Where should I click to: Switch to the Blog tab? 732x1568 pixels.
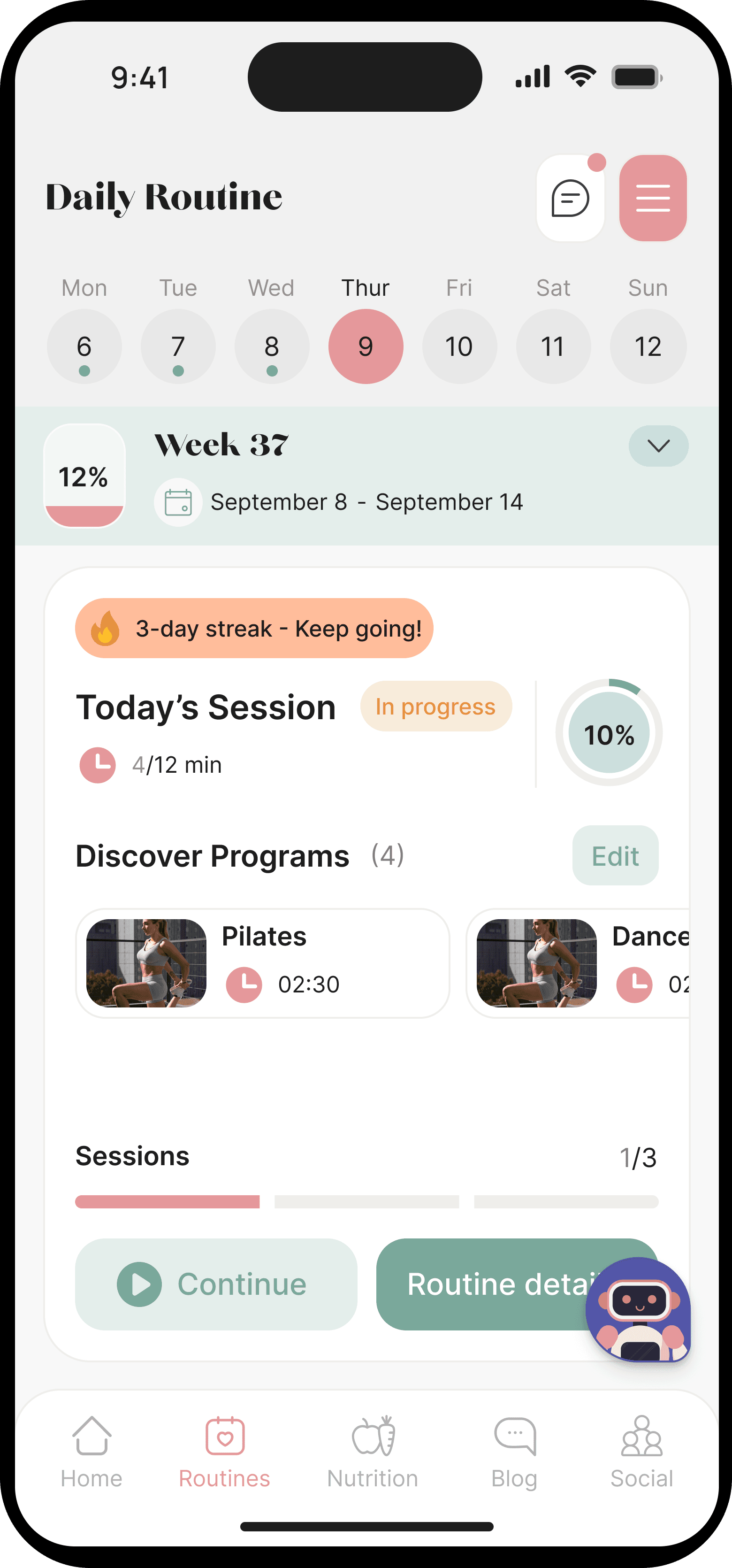514,1451
